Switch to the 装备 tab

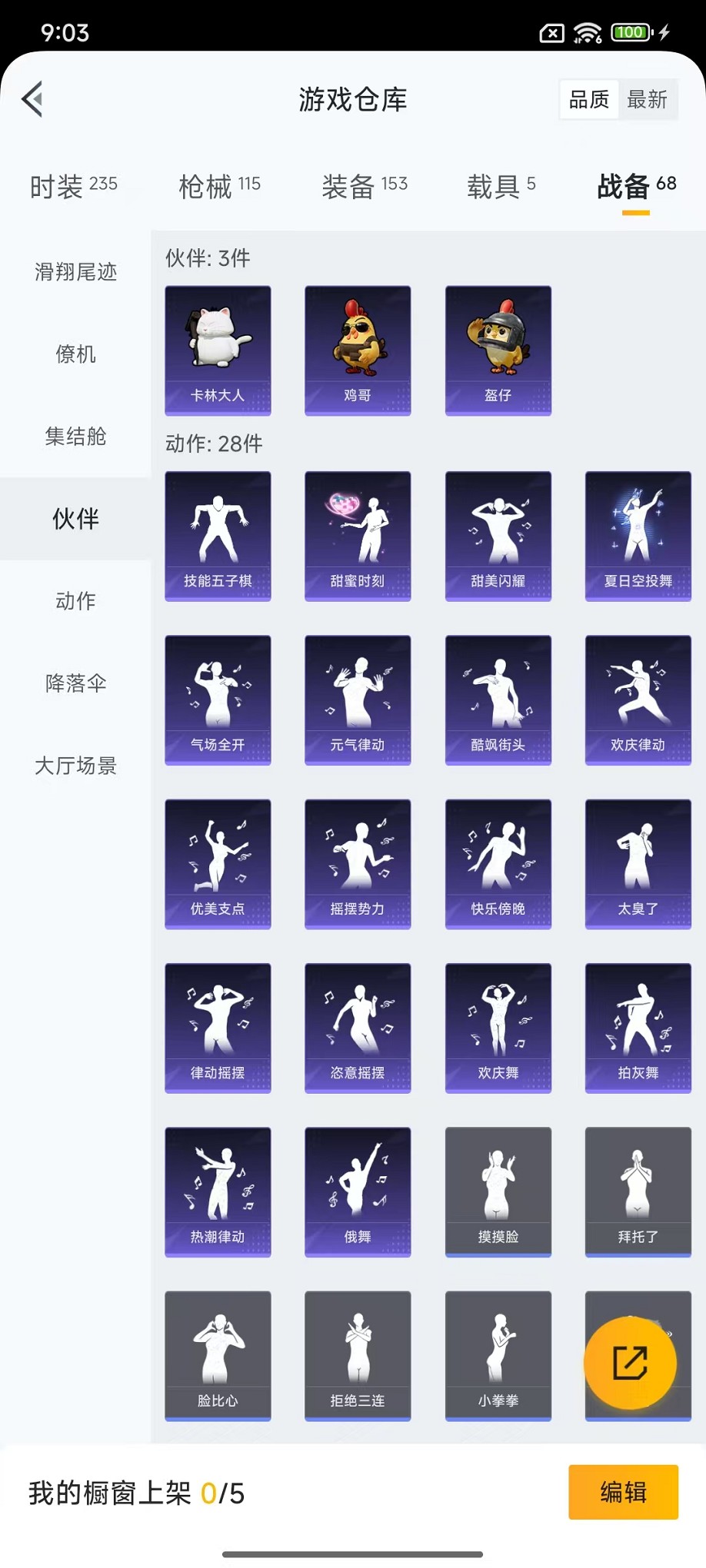(x=364, y=186)
